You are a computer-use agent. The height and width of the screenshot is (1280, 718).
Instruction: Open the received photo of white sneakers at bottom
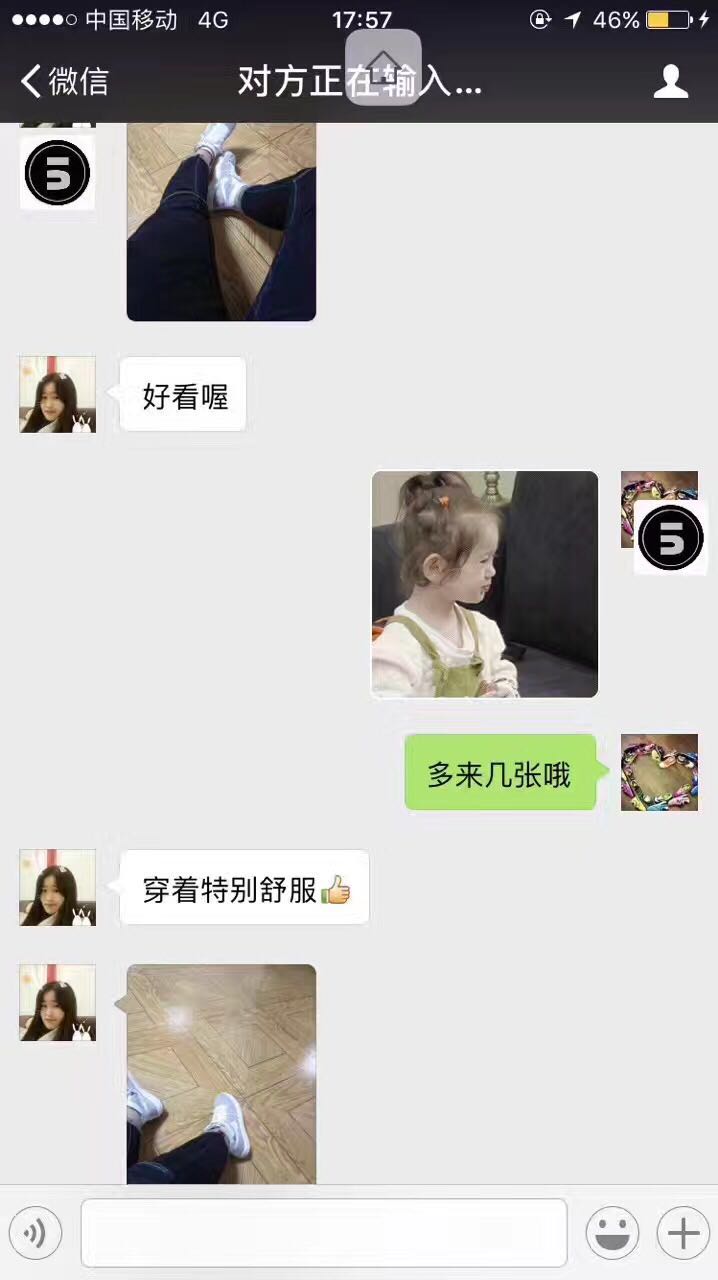(221, 1074)
